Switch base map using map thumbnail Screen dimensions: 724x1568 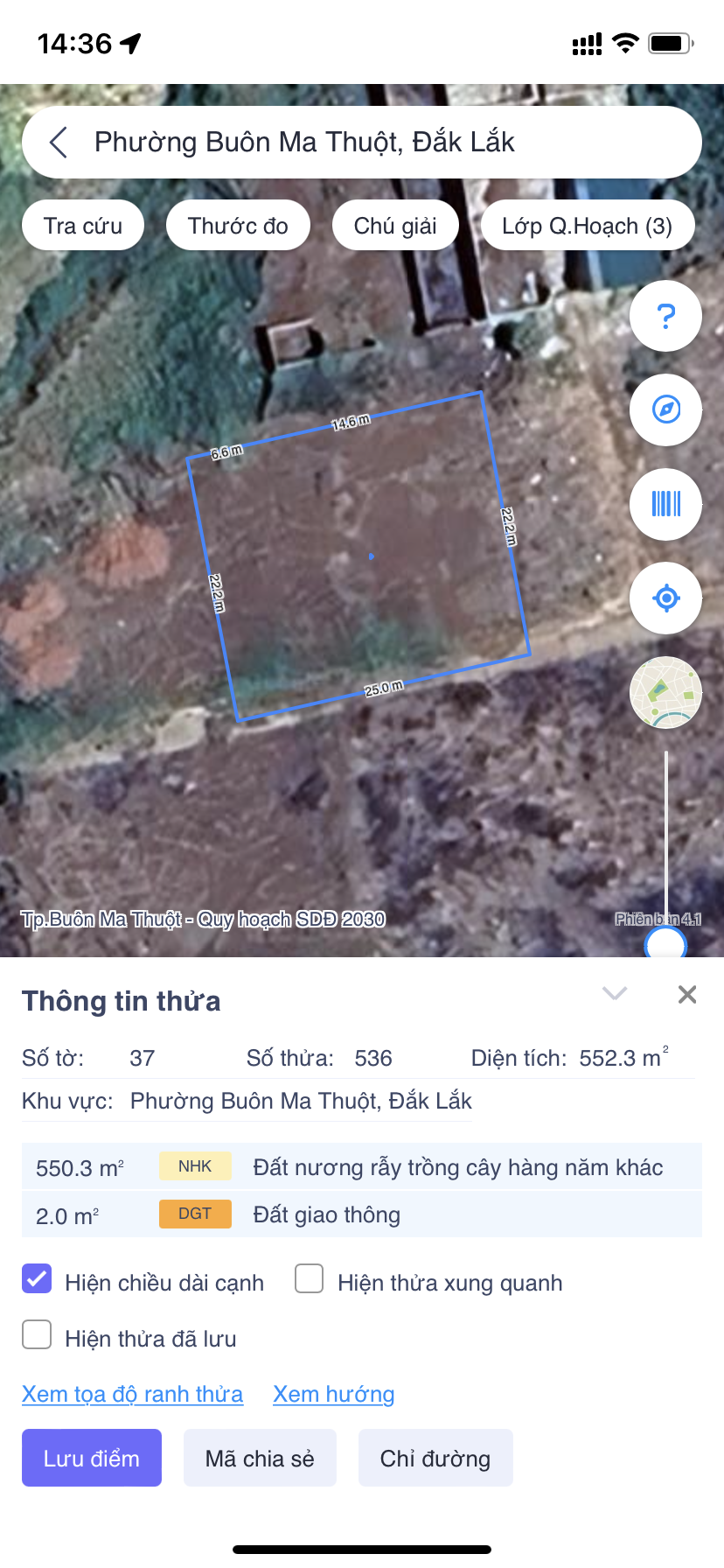pos(665,692)
